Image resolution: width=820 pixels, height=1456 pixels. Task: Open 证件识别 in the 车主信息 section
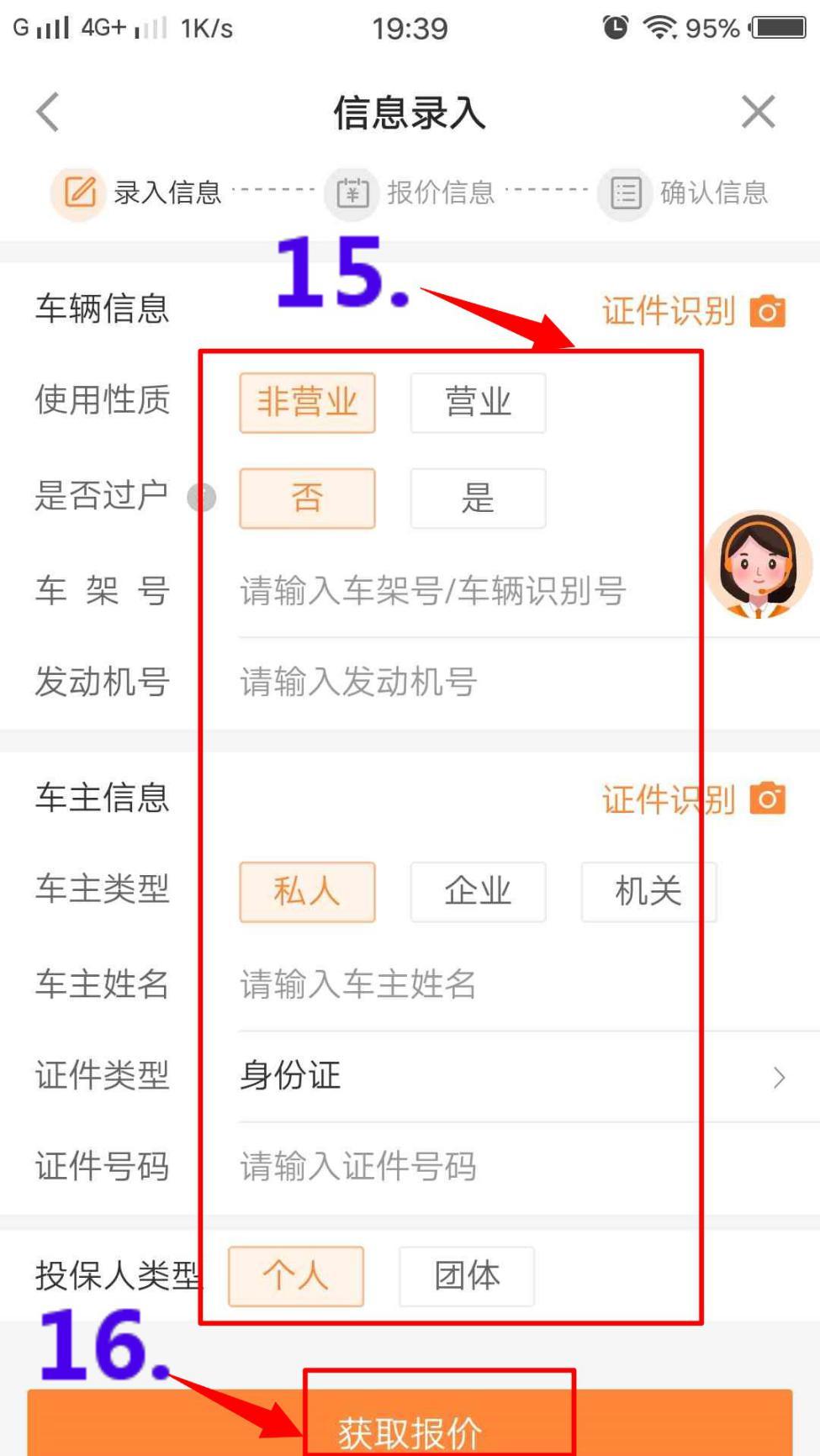point(693,799)
